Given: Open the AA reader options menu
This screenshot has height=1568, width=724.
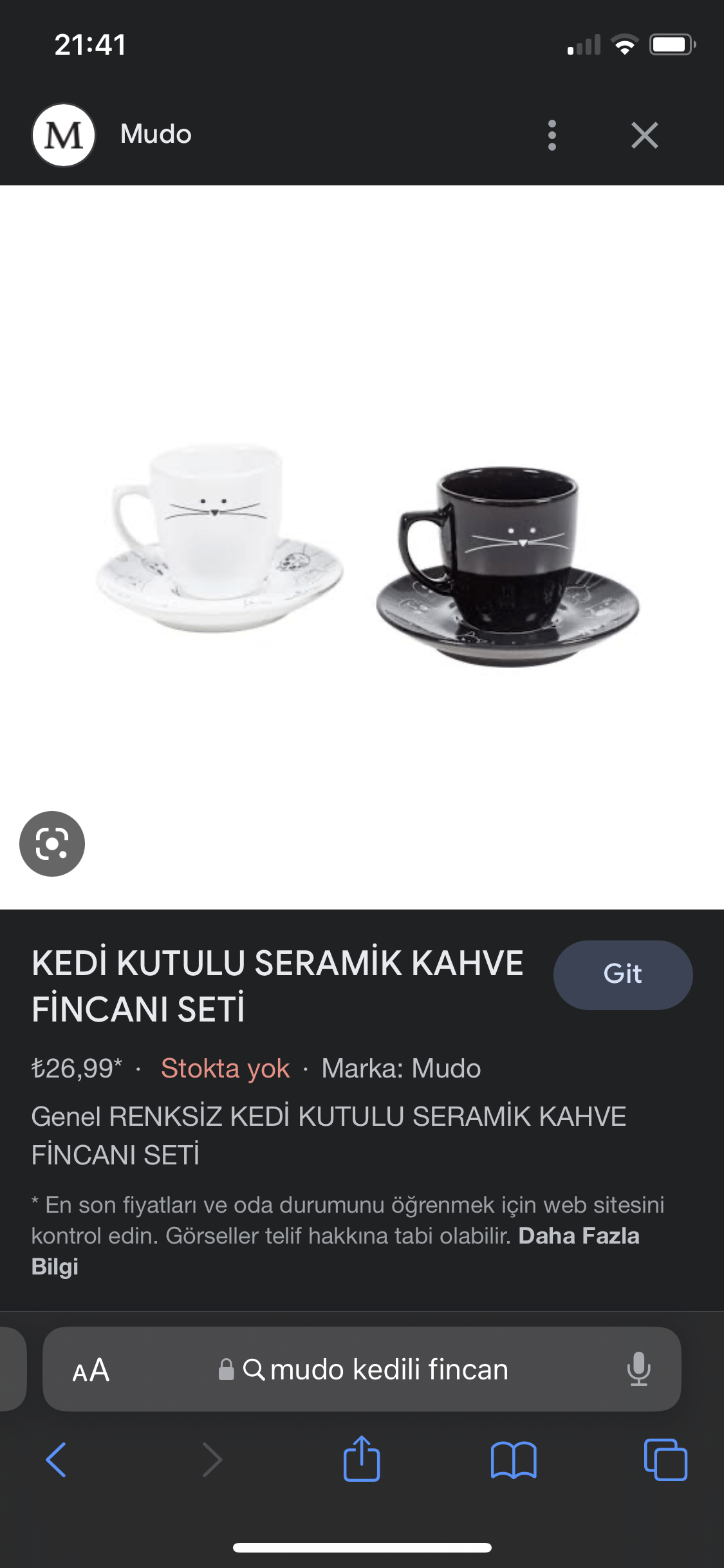Looking at the screenshot, I should (91, 1369).
